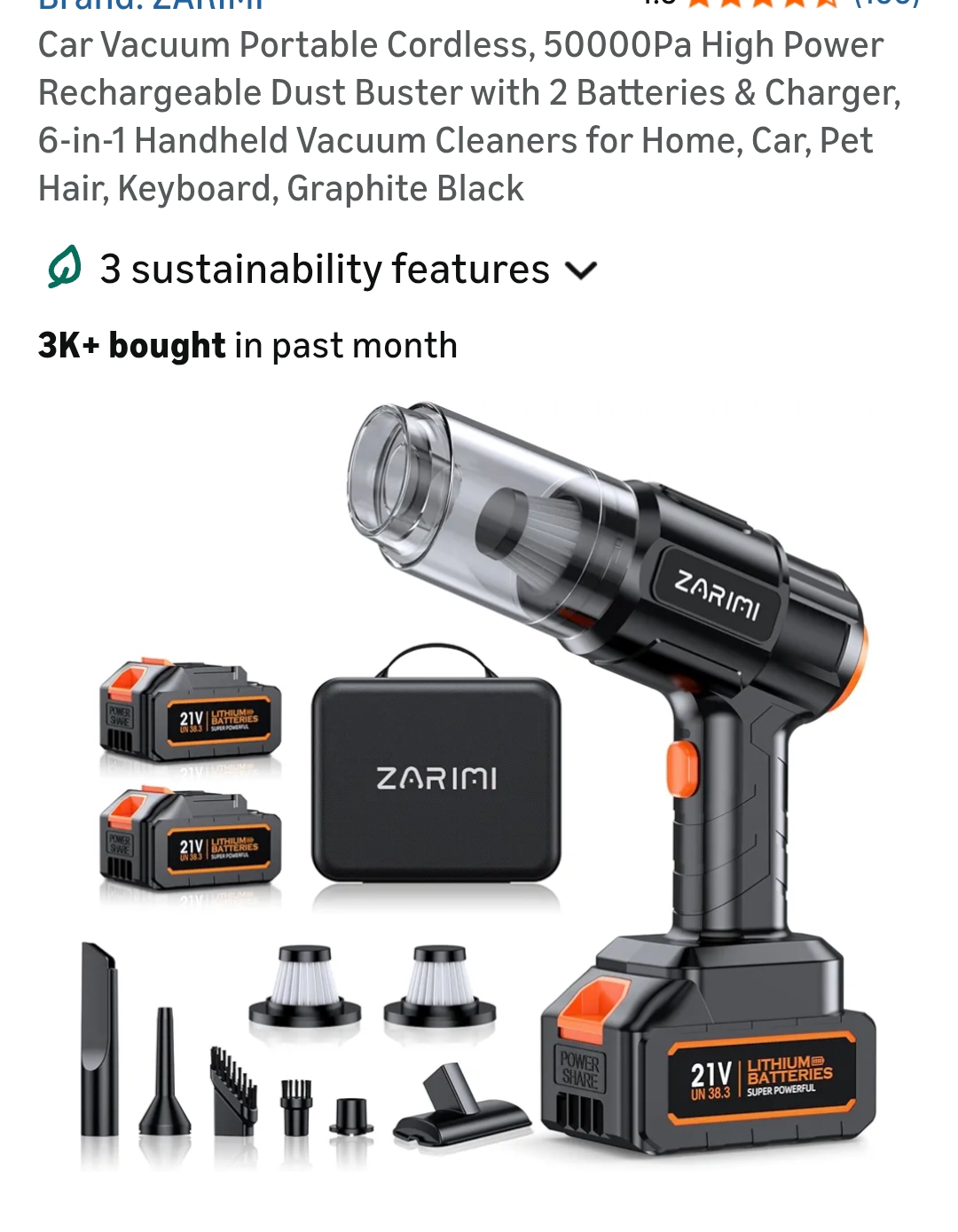The image size is (958, 1232).
Task: Open the star rating reviews
Action: (761, 4)
